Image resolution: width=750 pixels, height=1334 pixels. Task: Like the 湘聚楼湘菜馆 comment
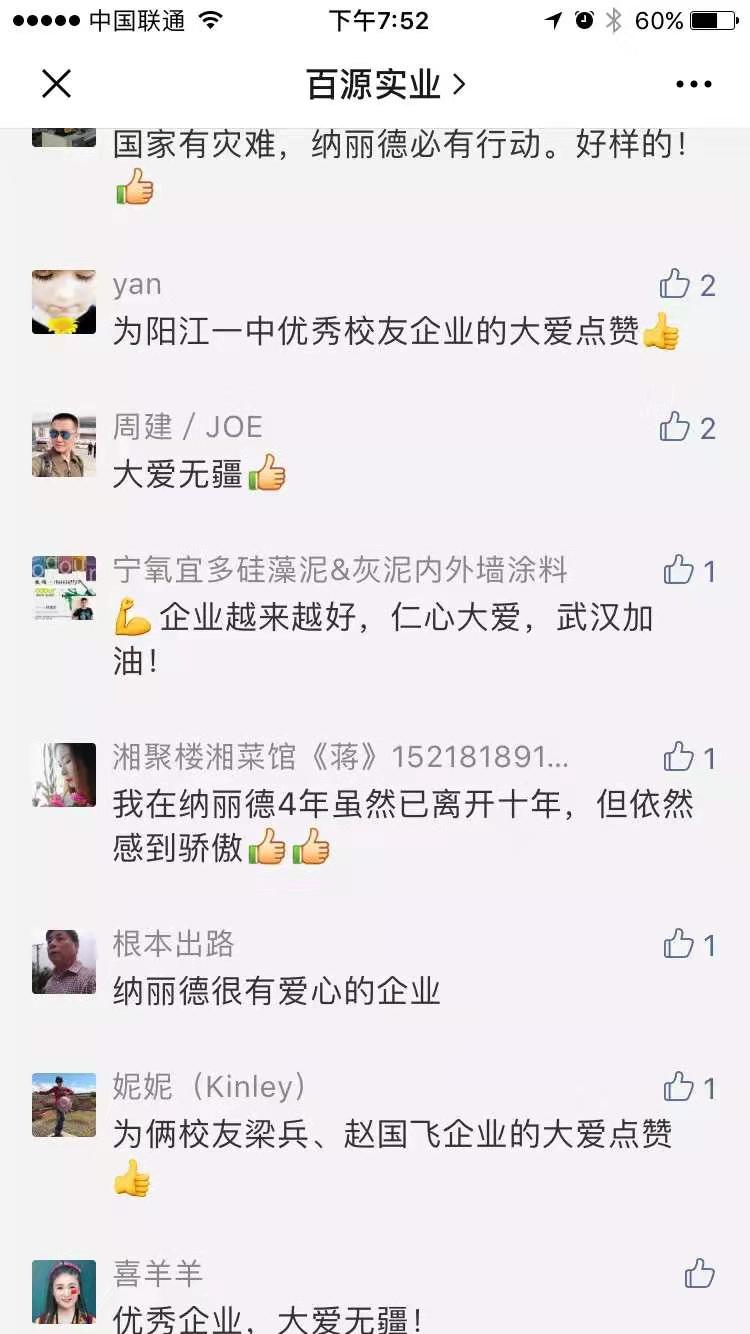(x=679, y=757)
